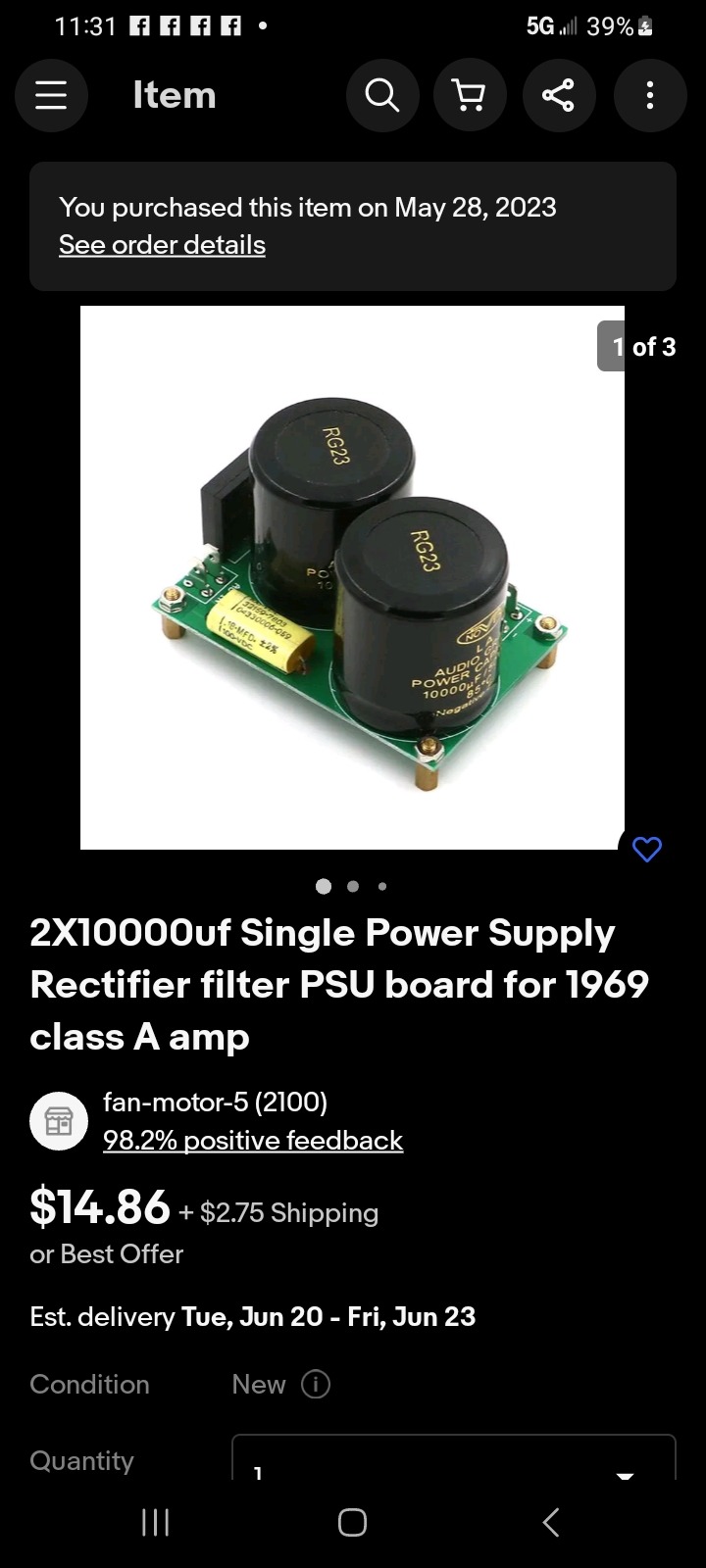Go to the home screen

point(352,1522)
